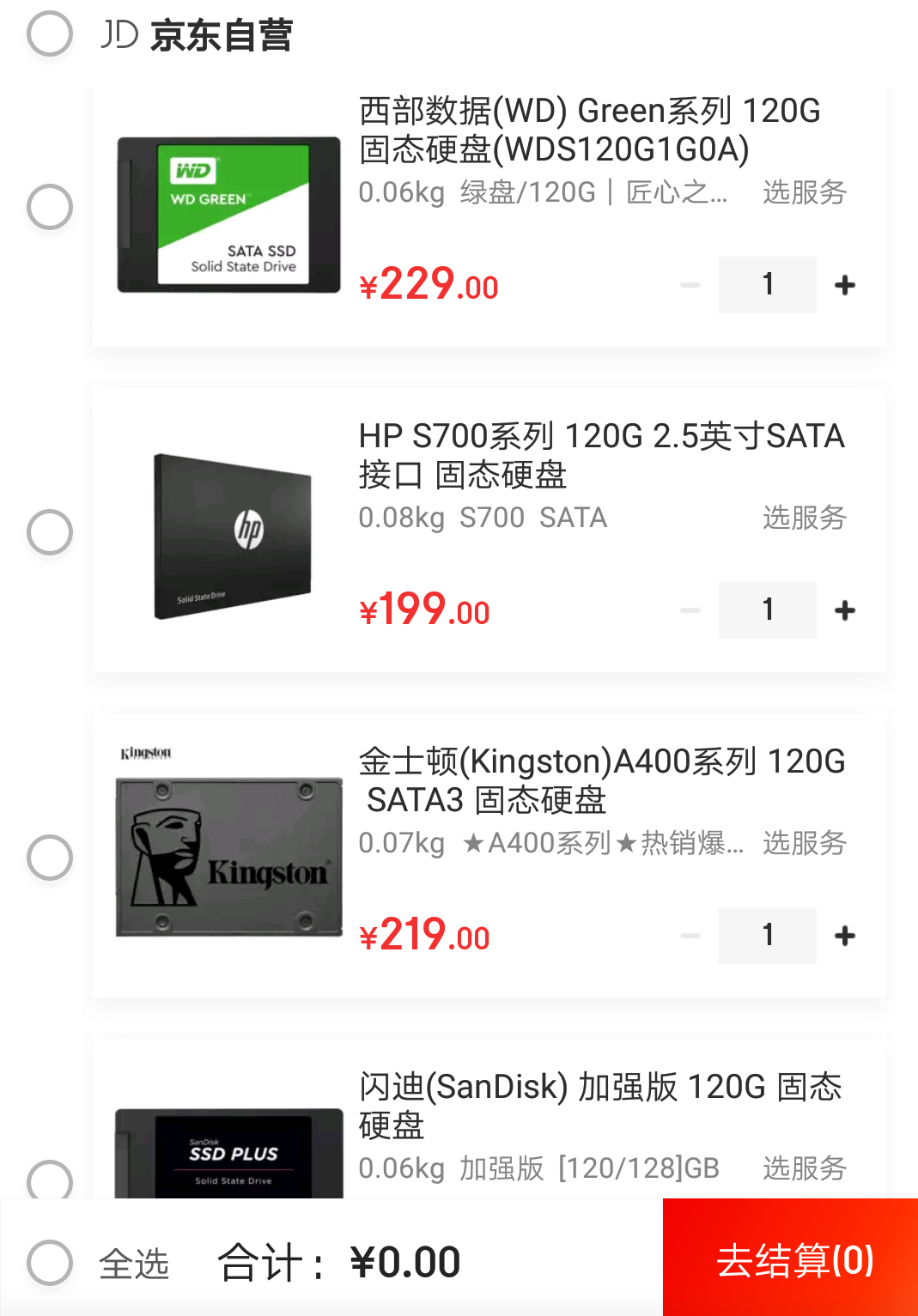Viewport: 918px width, 1316px height.
Task: Open 选服务 for the HP S700 SSD
Action: point(805,518)
